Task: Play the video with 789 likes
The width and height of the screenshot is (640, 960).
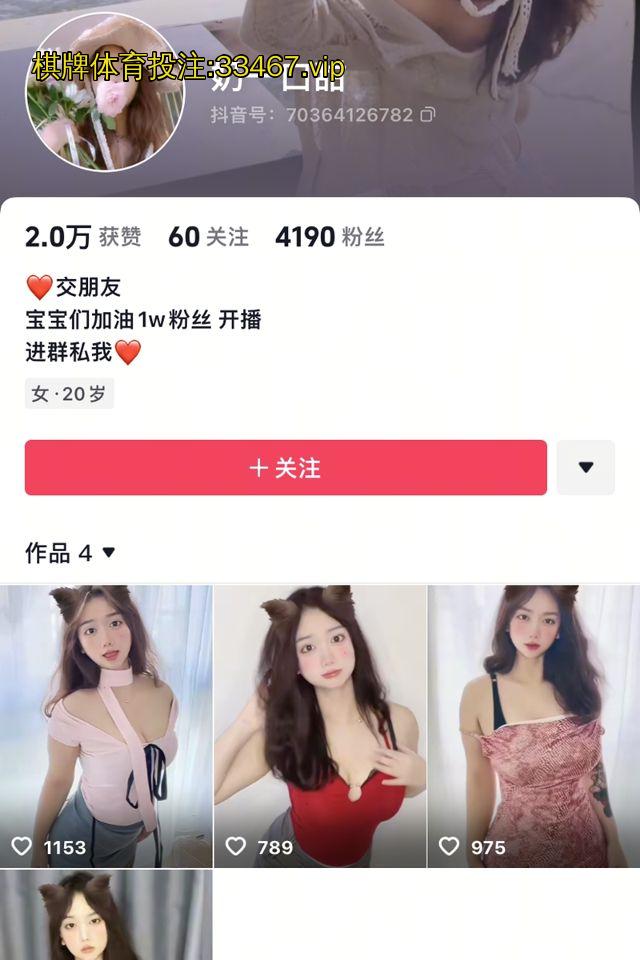Action: 320,726
